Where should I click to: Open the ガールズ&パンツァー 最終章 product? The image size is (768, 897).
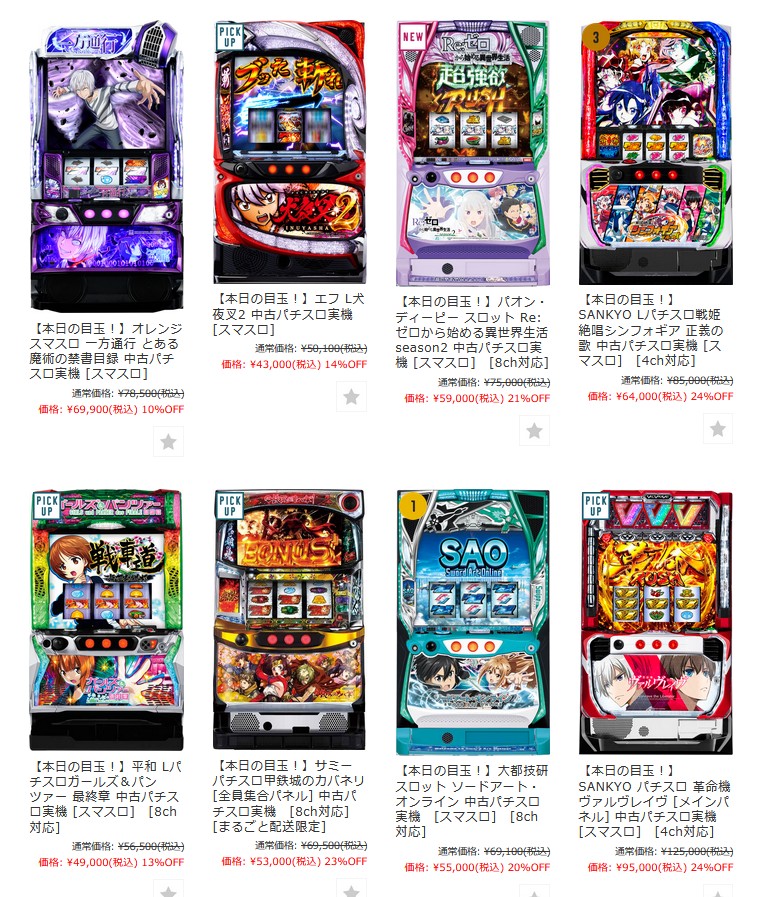[x=106, y=618]
